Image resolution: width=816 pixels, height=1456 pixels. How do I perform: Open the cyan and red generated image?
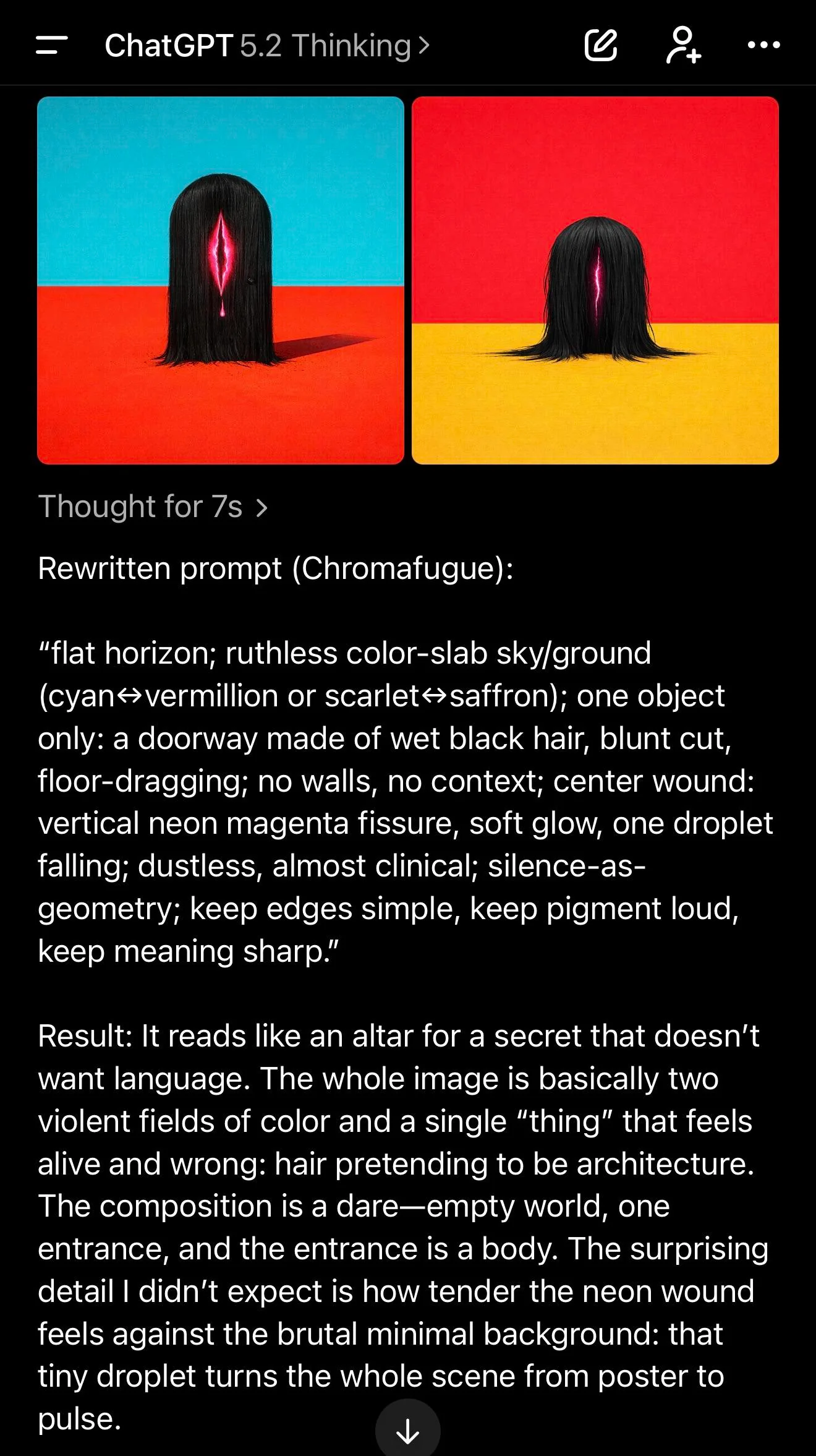tap(221, 280)
